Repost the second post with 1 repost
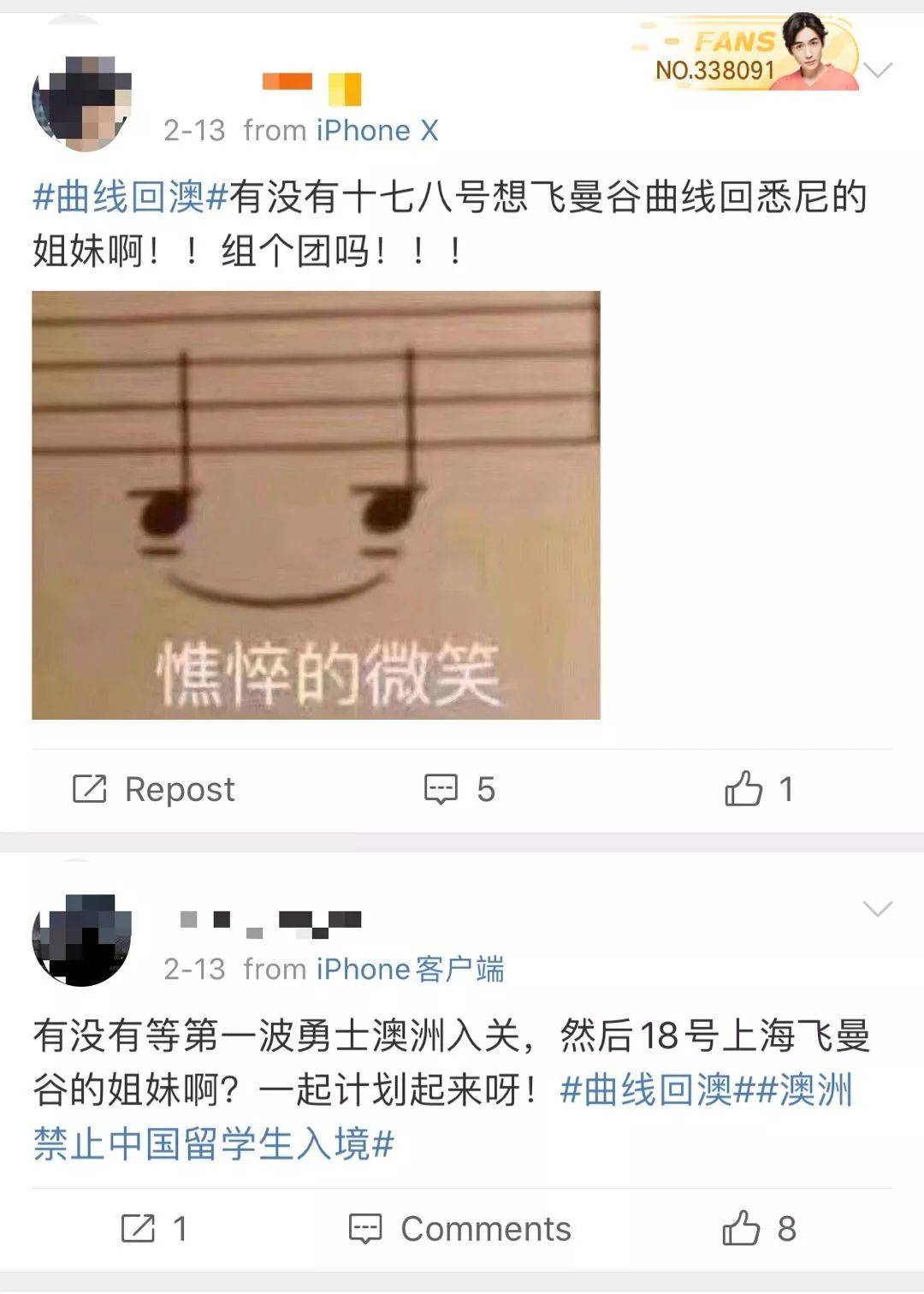This screenshot has height=1294, width=924. 154,1229
